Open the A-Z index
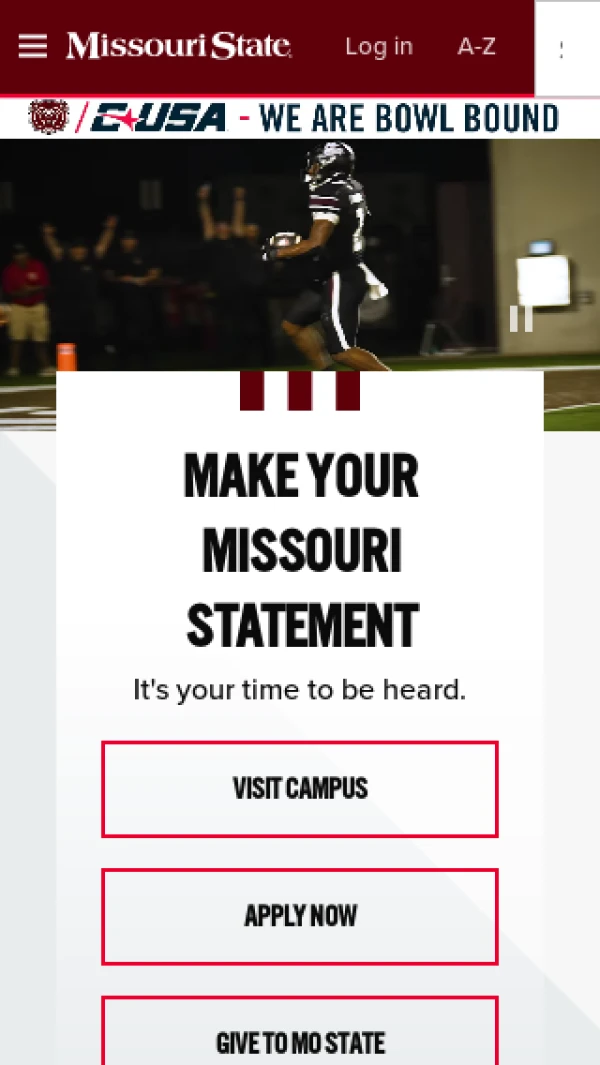Viewport: 600px width, 1065px height. 476,47
